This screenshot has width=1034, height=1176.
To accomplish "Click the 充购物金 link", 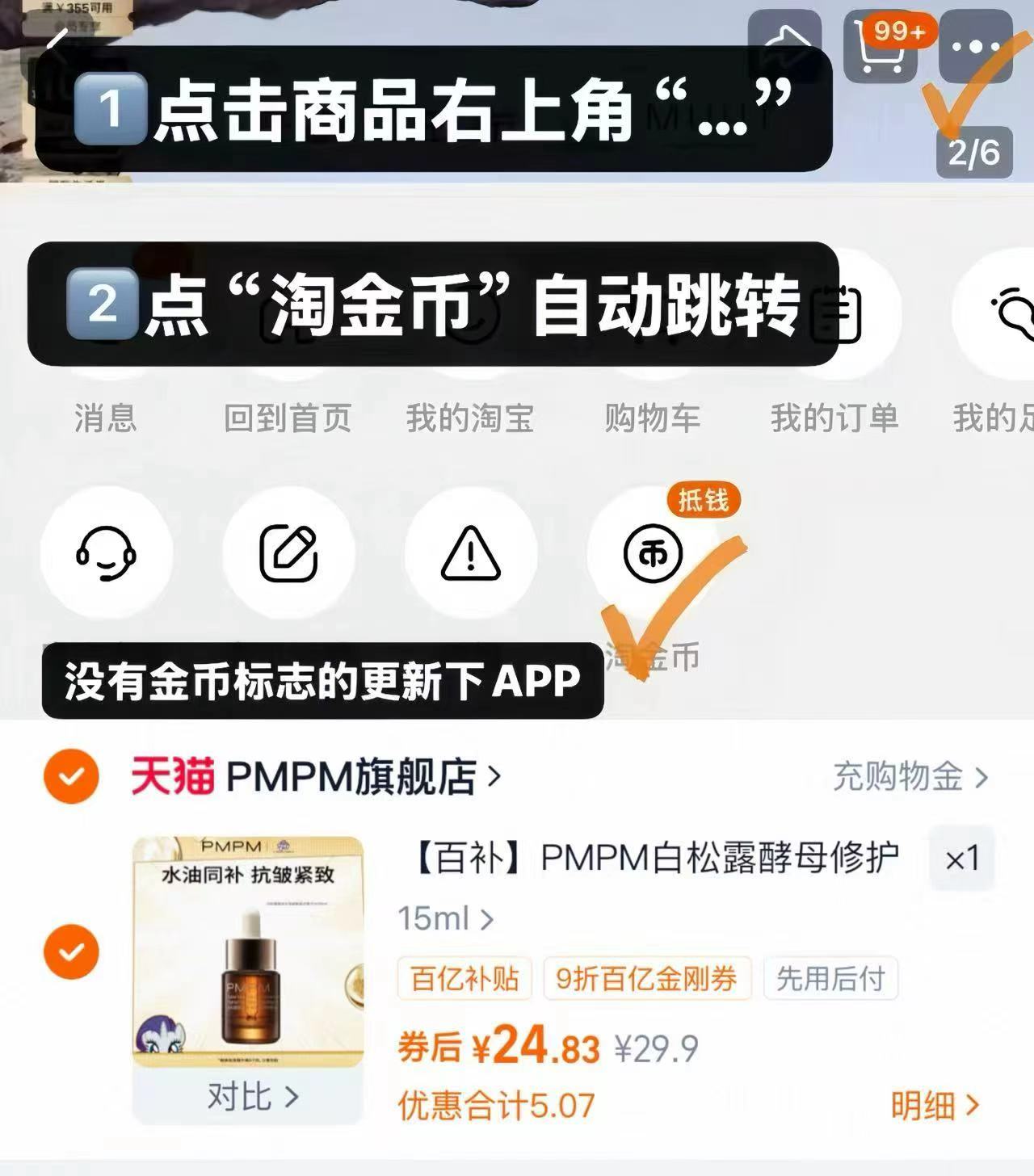I will point(898,777).
